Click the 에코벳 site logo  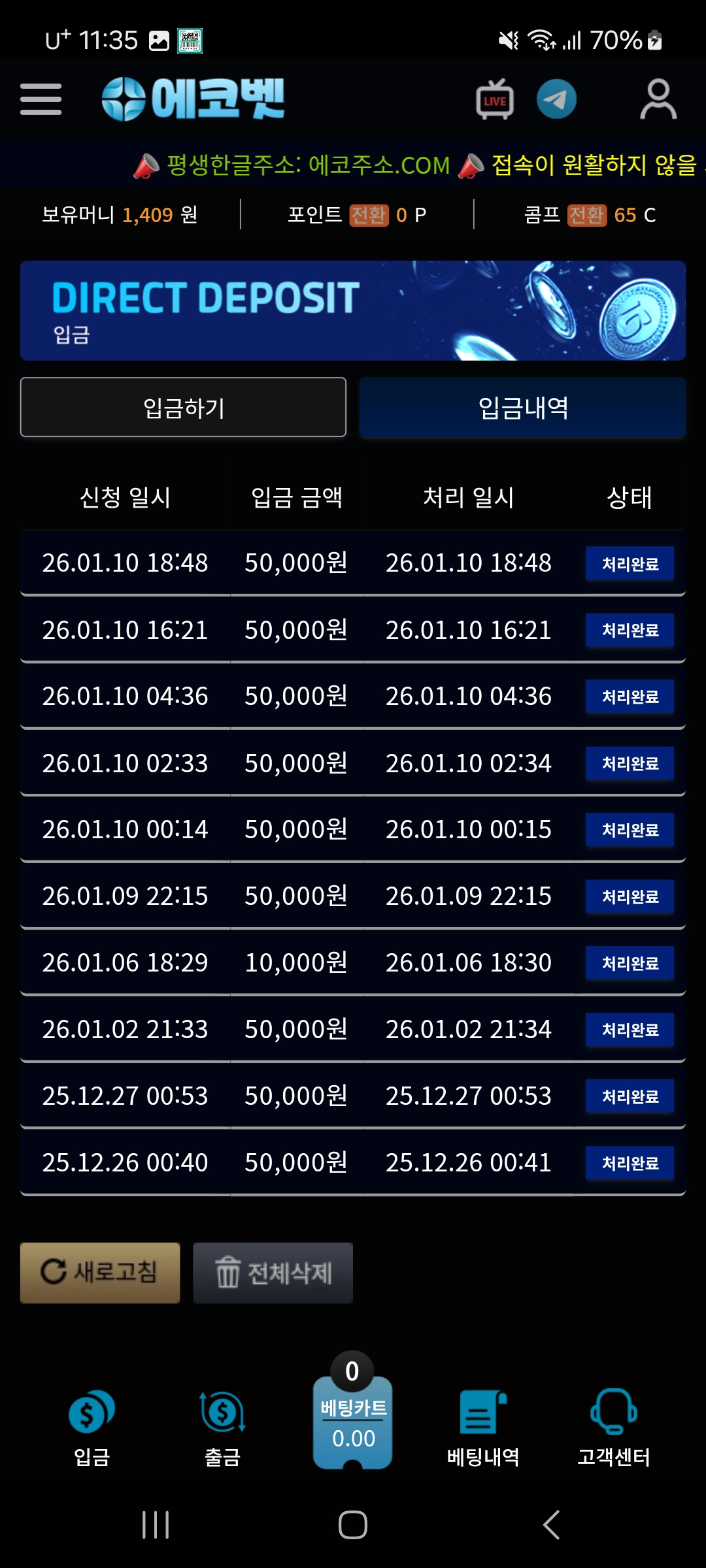(x=193, y=99)
